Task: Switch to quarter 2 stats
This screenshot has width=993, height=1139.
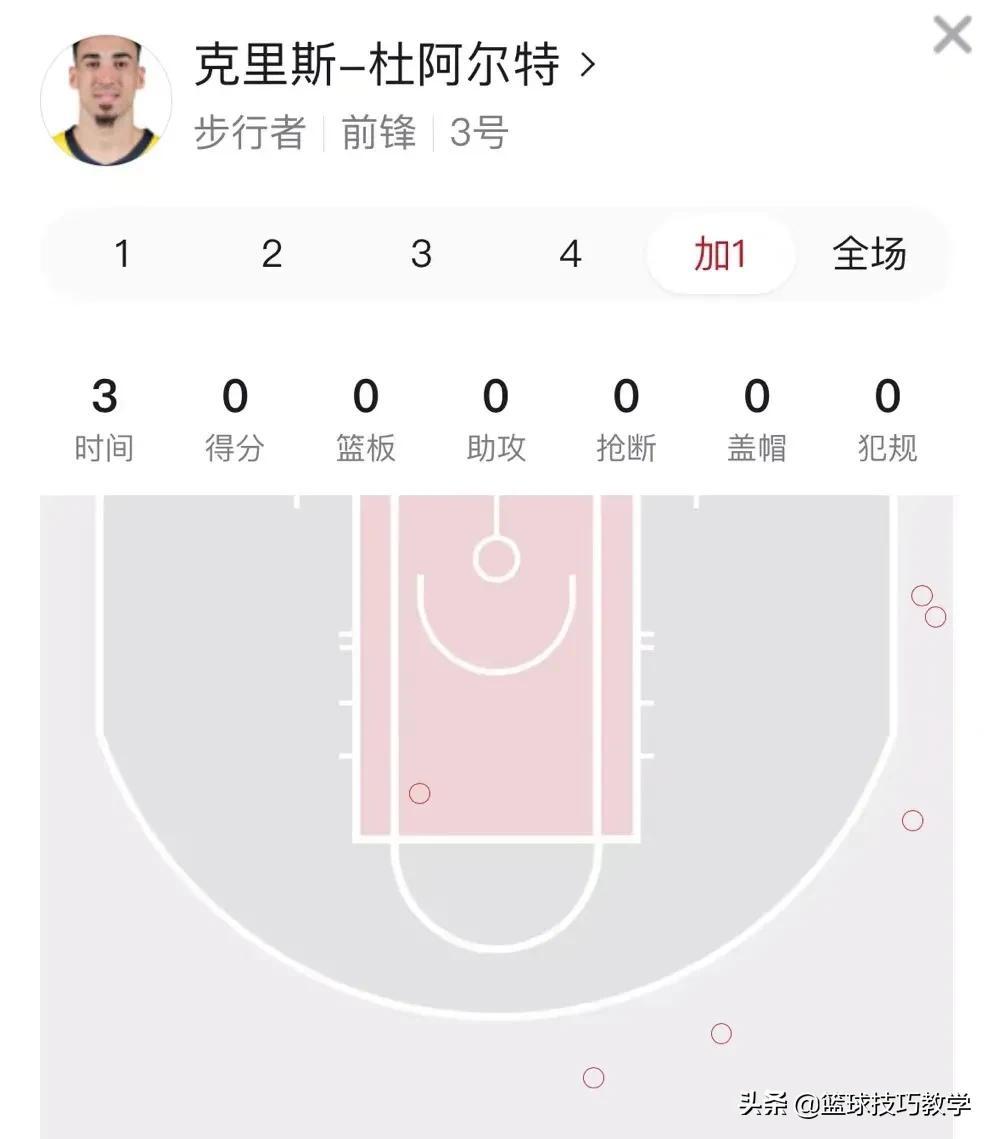Action: pyautogui.click(x=272, y=254)
